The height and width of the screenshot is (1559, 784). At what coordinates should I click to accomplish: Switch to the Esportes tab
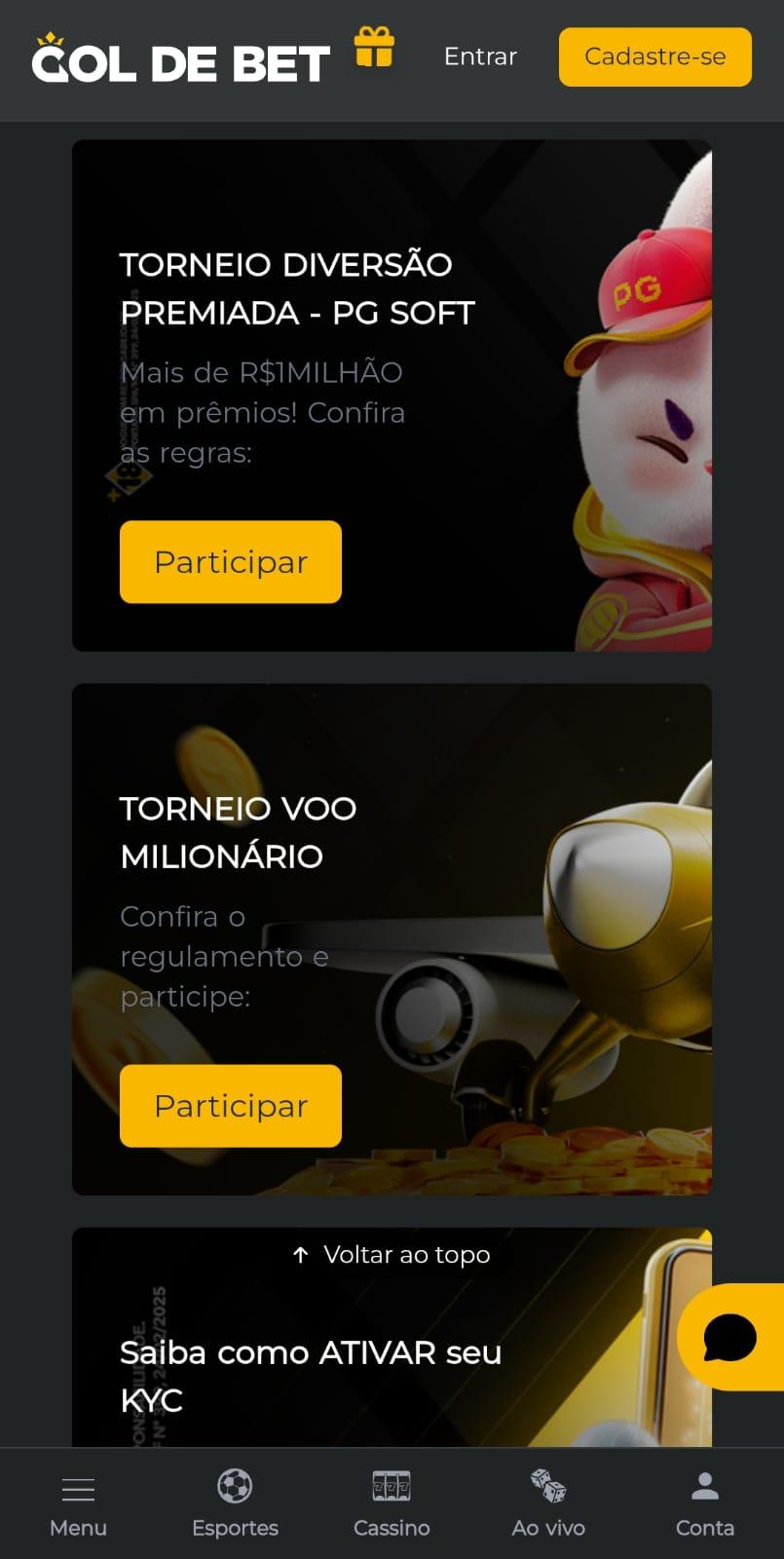[x=235, y=1503]
